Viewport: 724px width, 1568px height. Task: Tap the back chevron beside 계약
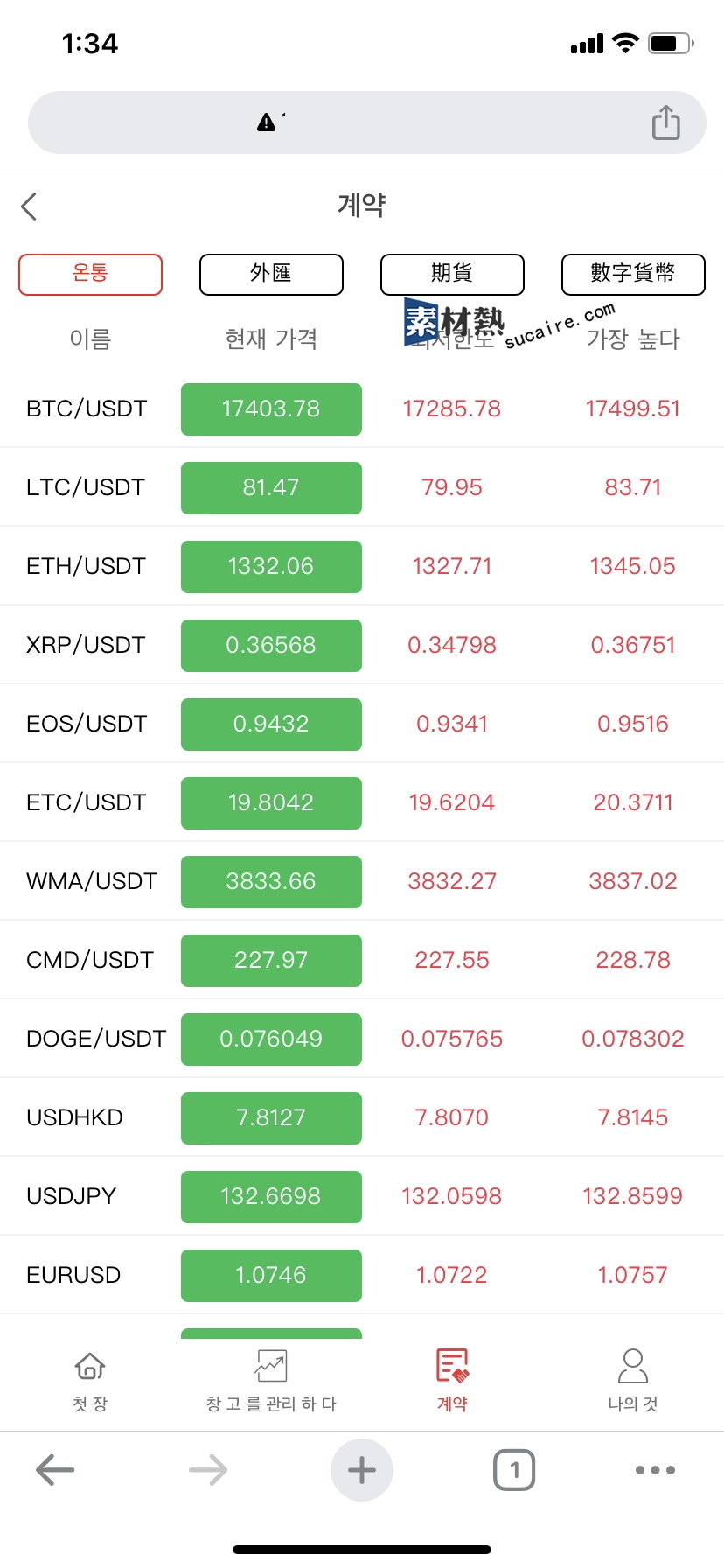point(29,206)
